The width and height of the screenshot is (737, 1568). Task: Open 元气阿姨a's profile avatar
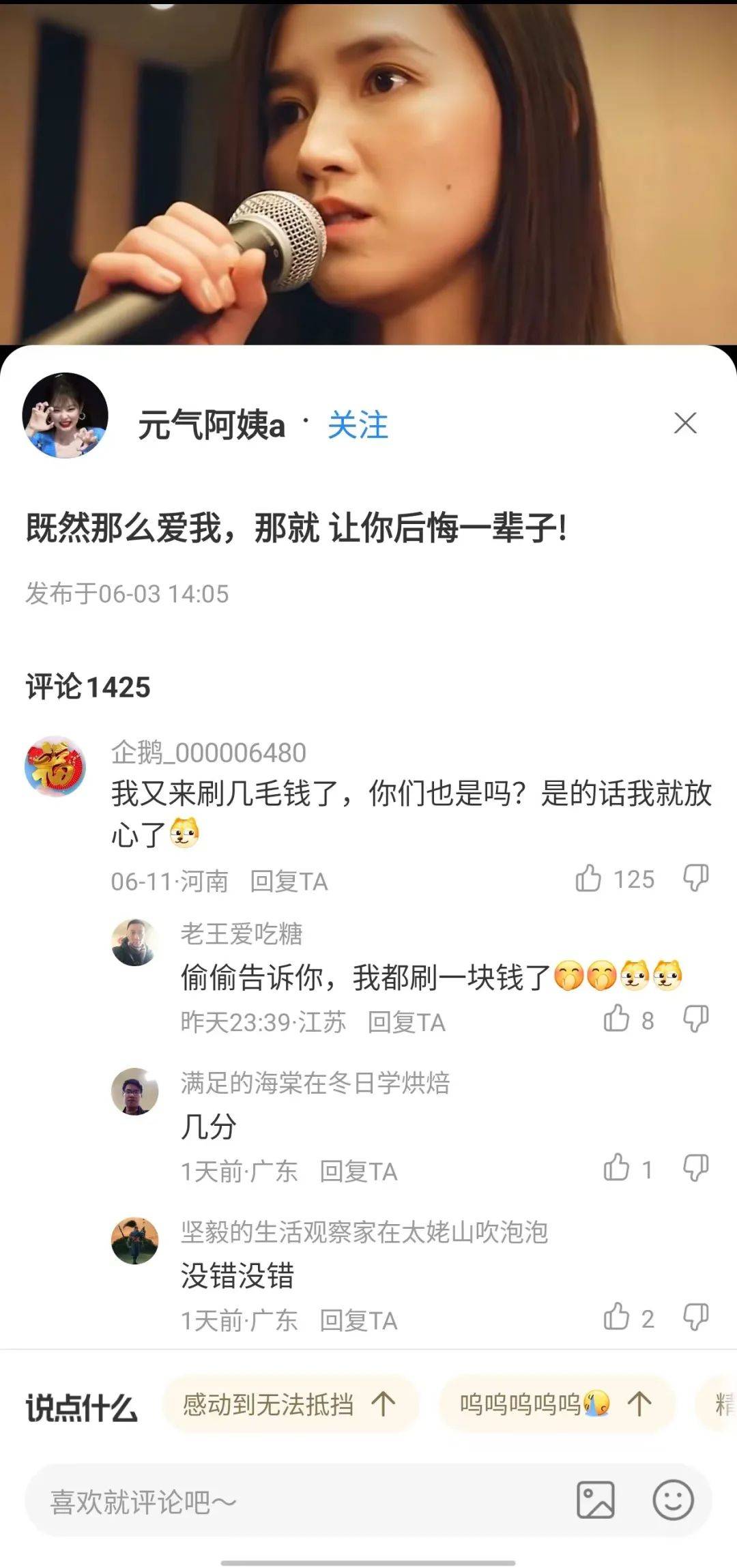coord(66,416)
